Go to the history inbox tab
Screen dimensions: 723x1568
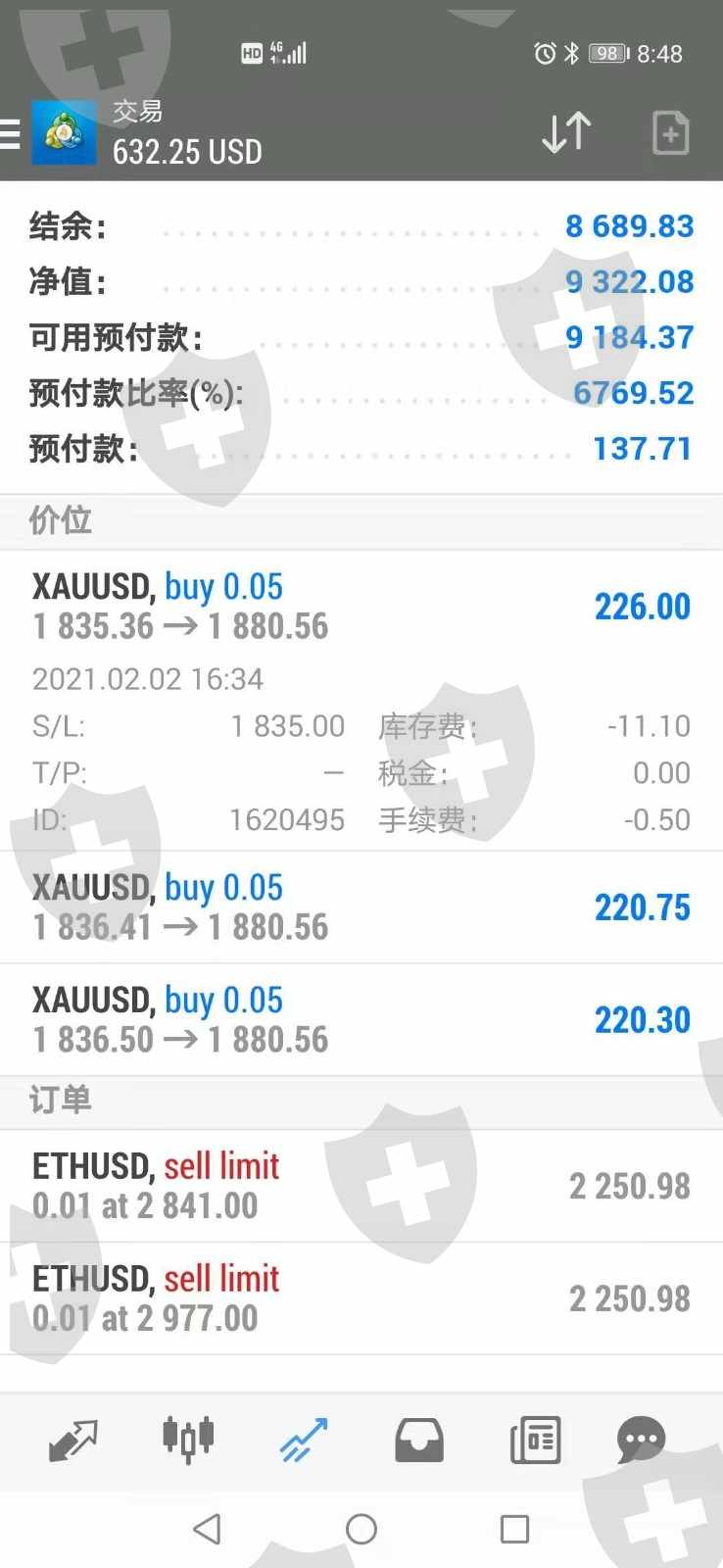tap(419, 1441)
